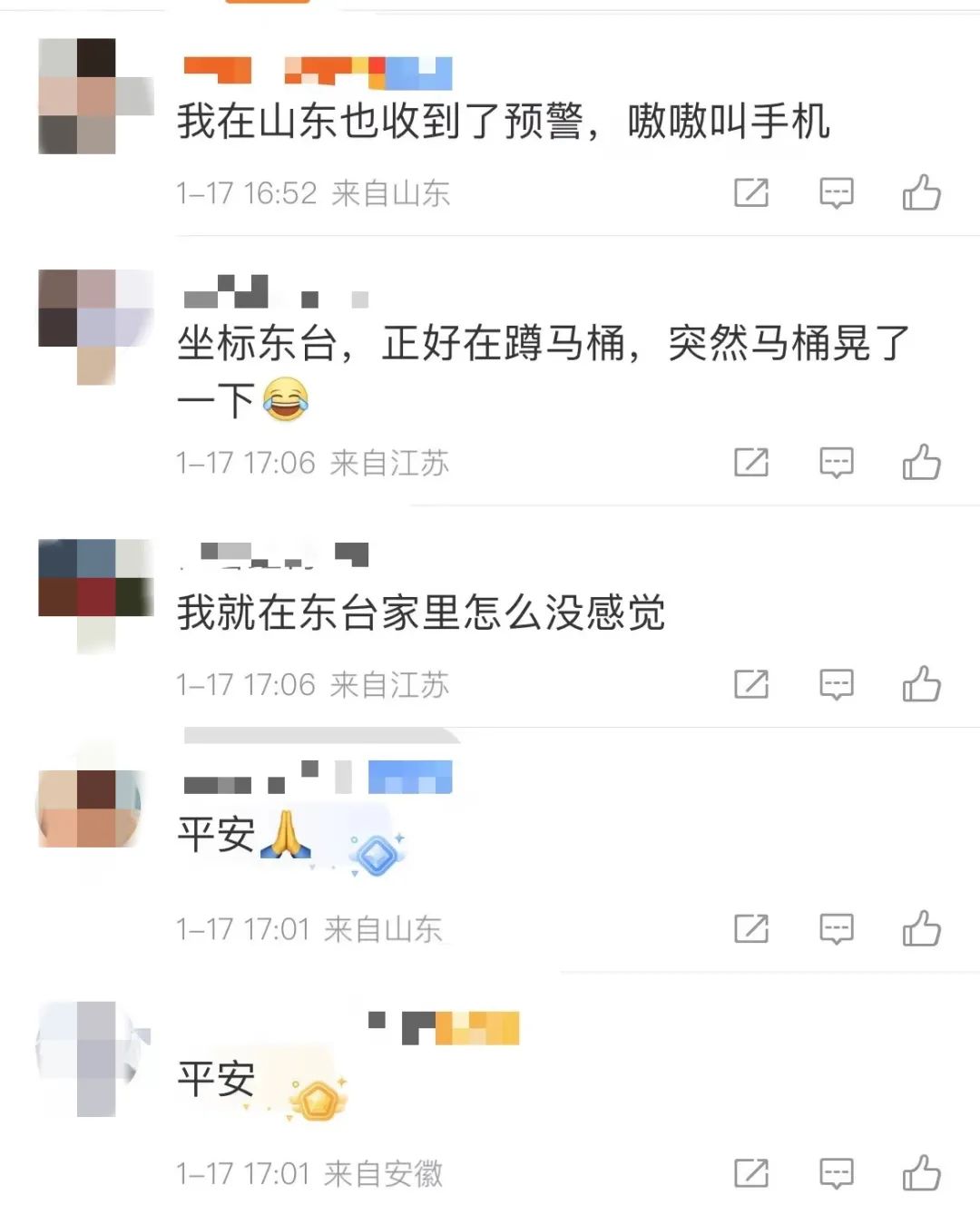Repost the 坐标东台 comment
The height and width of the screenshot is (1215, 980).
[751, 462]
